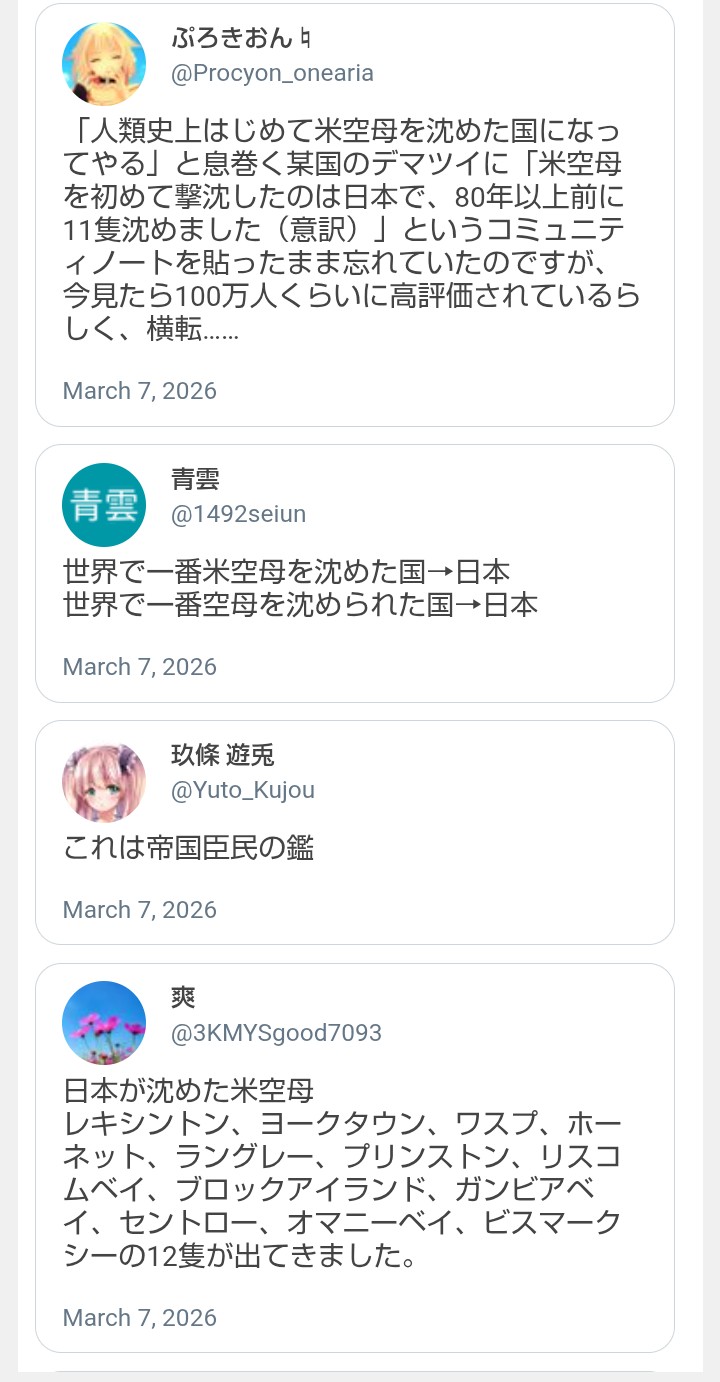
Task: Open the tweet by 爽 listing sunk carriers
Action: point(342,1173)
